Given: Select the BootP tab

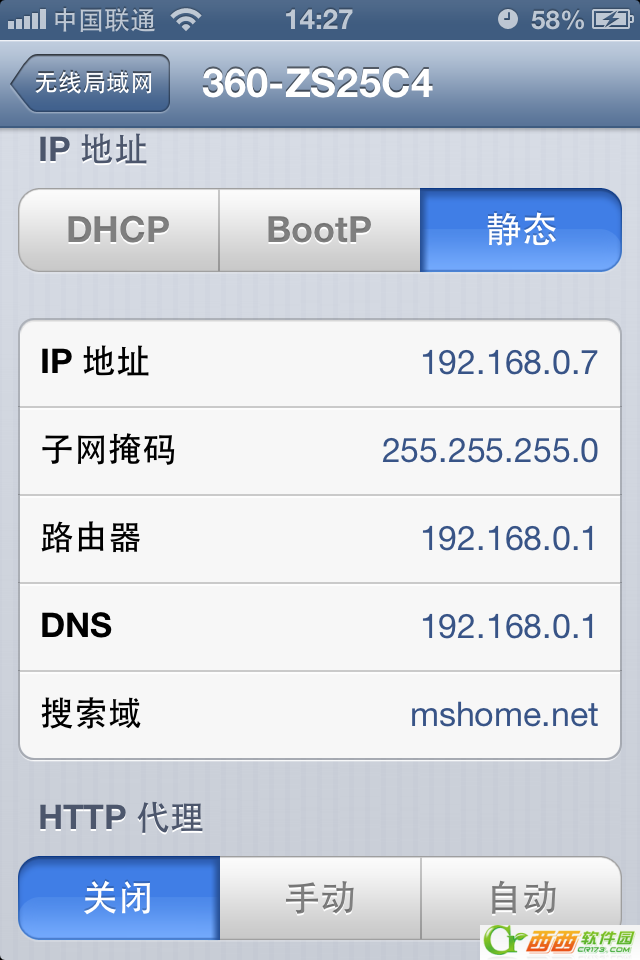Looking at the screenshot, I should (x=319, y=230).
